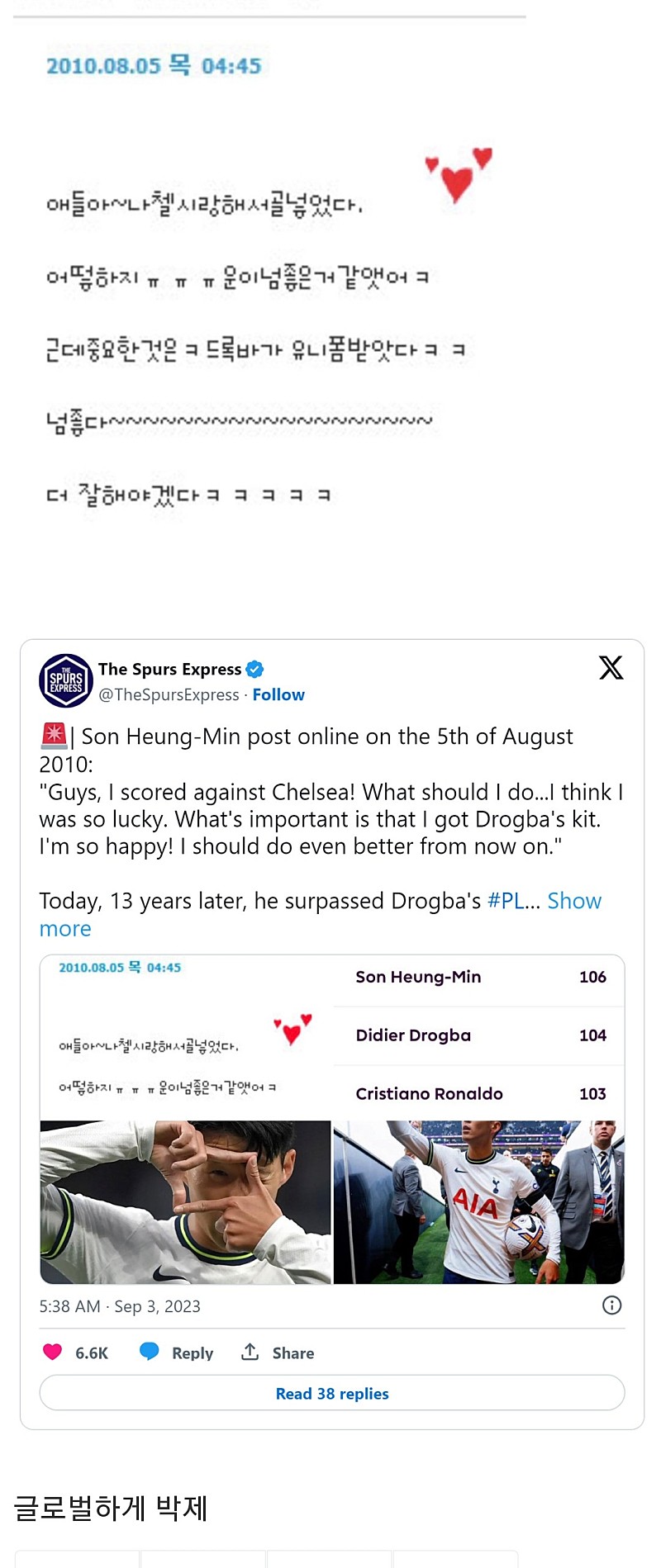Open the #PL hashtag link
Image resolution: width=661 pixels, height=1568 pixels.
pyautogui.click(x=505, y=901)
